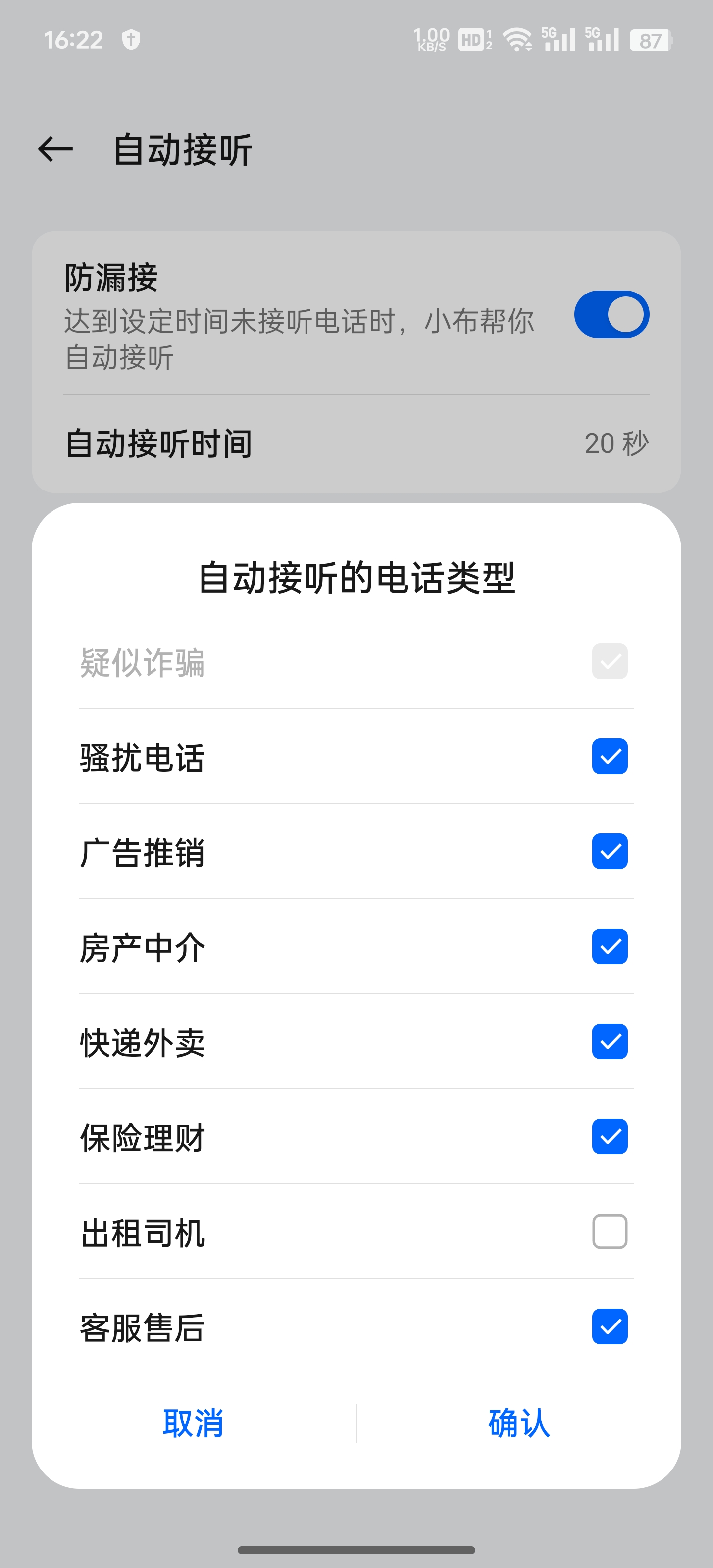Uncheck the 客服售后 checkbox
The width and height of the screenshot is (713, 1568).
610,1326
